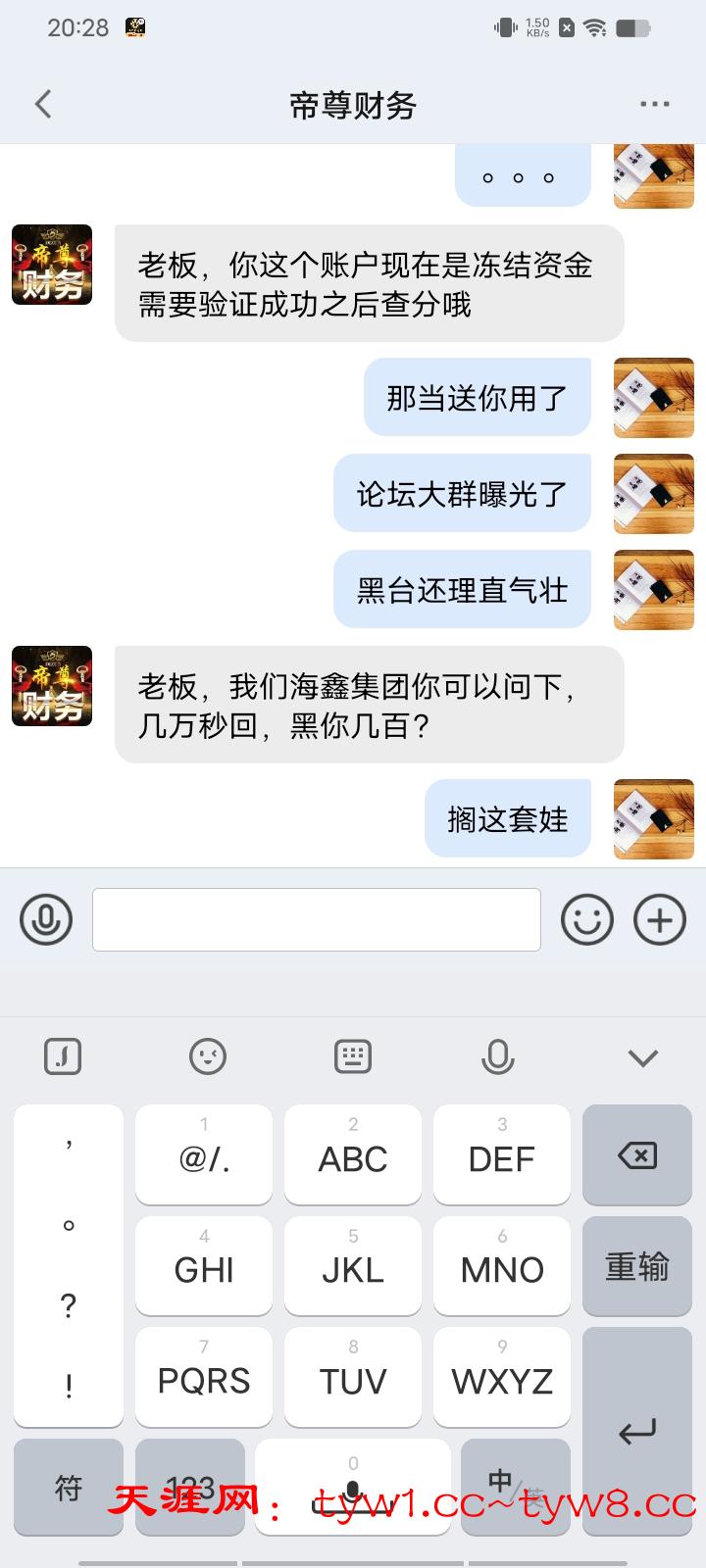Open the plus attachment menu

click(x=659, y=919)
